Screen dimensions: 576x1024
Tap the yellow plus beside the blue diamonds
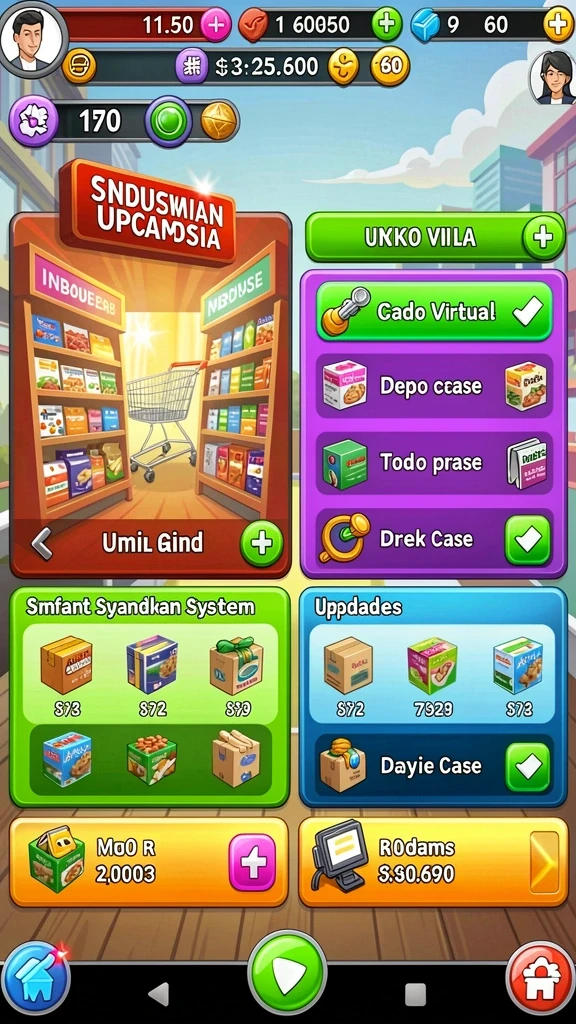558,25
